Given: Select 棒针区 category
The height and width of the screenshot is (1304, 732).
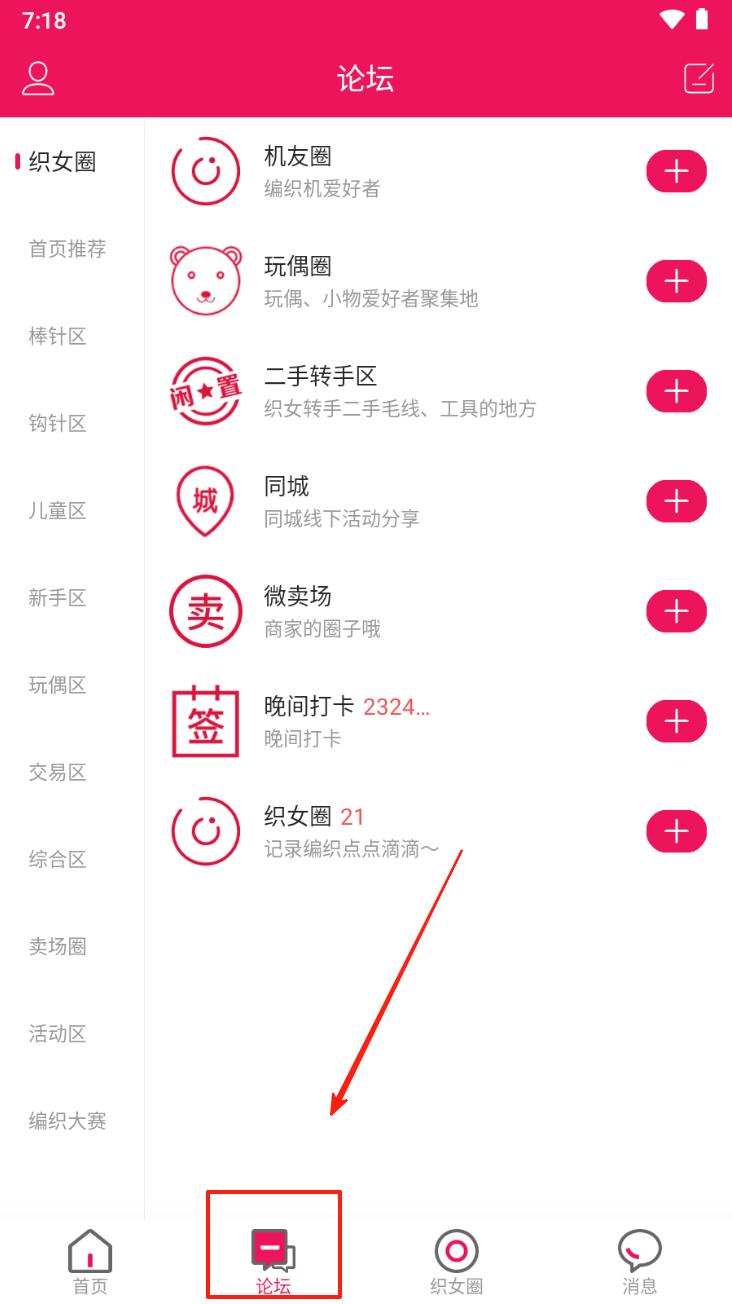Looking at the screenshot, I should (x=58, y=337).
